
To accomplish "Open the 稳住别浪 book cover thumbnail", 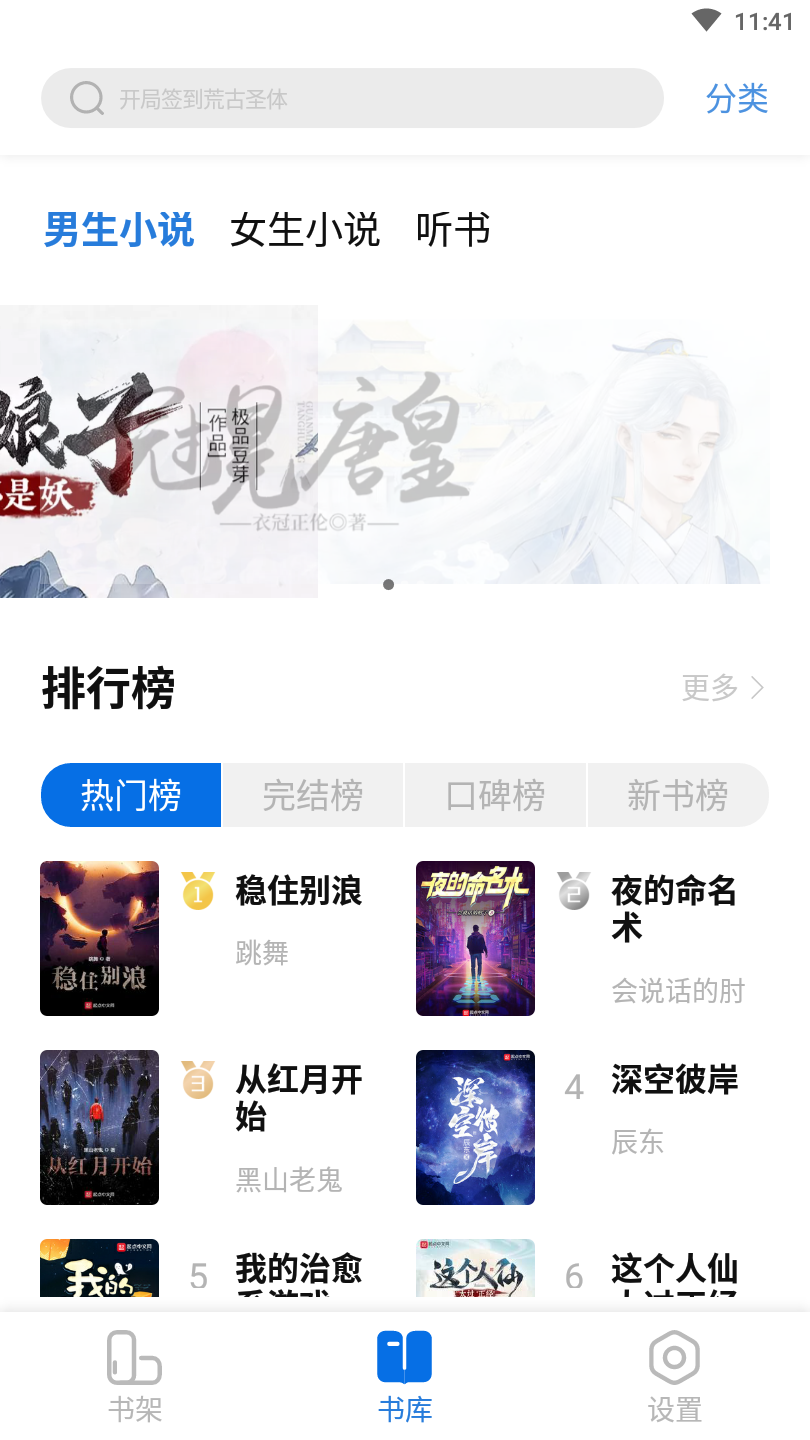I will tap(99, 938).
